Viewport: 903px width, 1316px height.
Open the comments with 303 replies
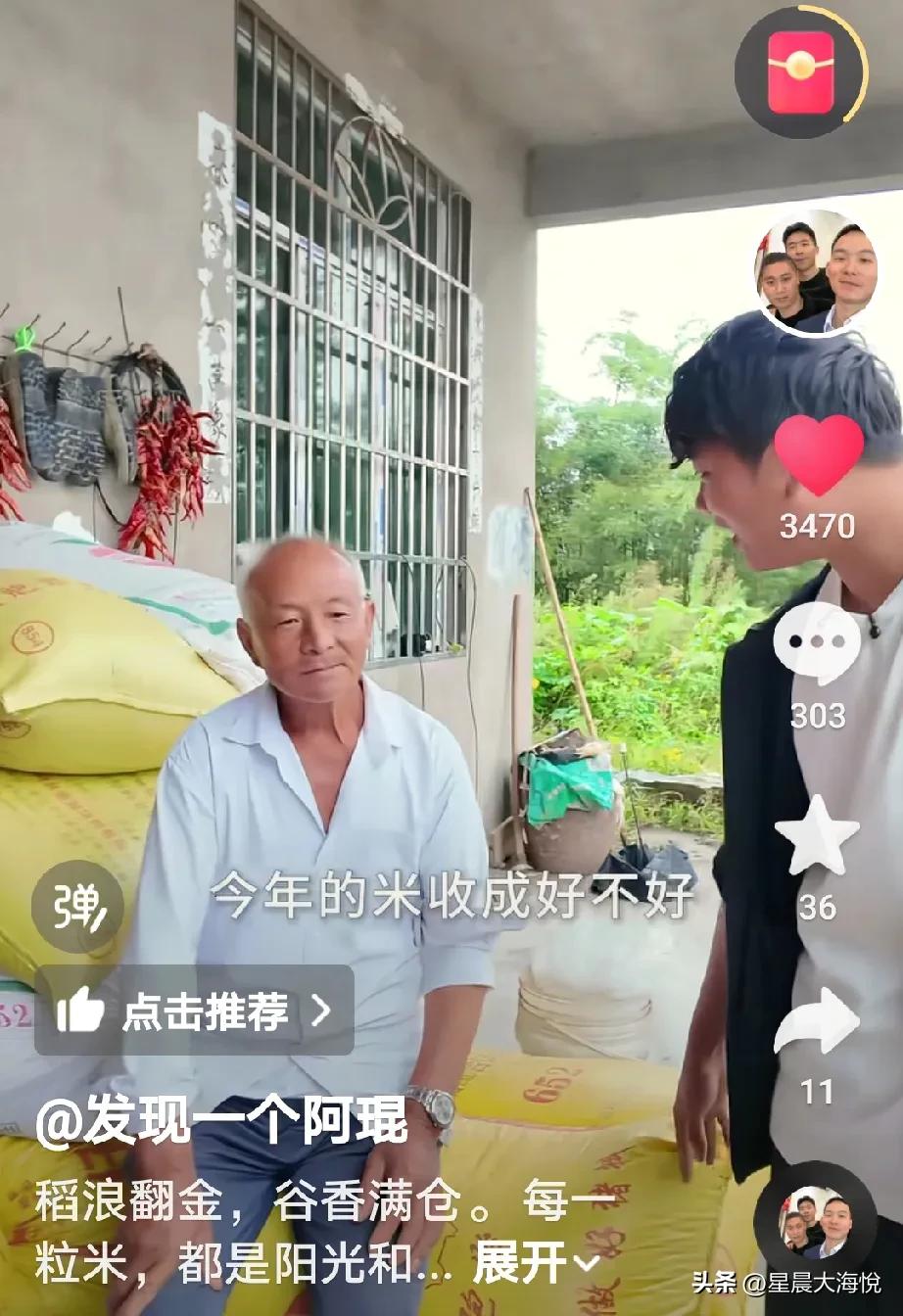(x=817, y=644)
